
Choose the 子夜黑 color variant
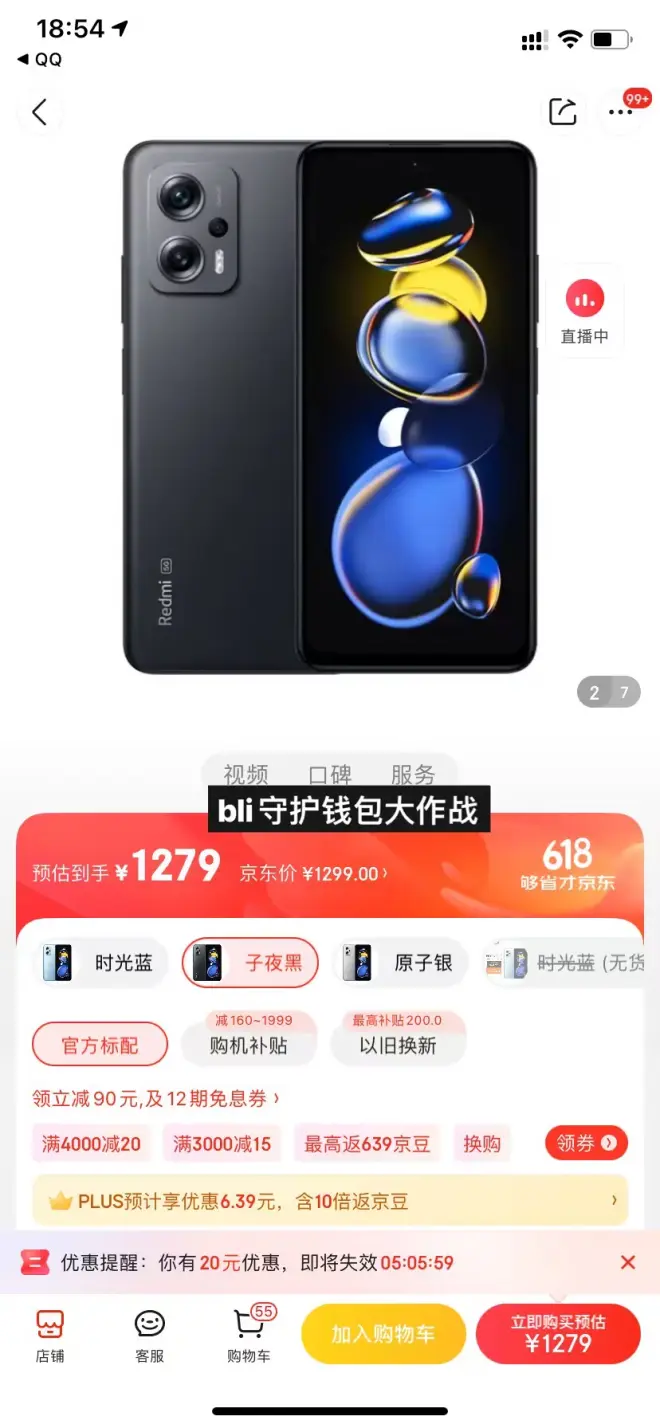250,963
